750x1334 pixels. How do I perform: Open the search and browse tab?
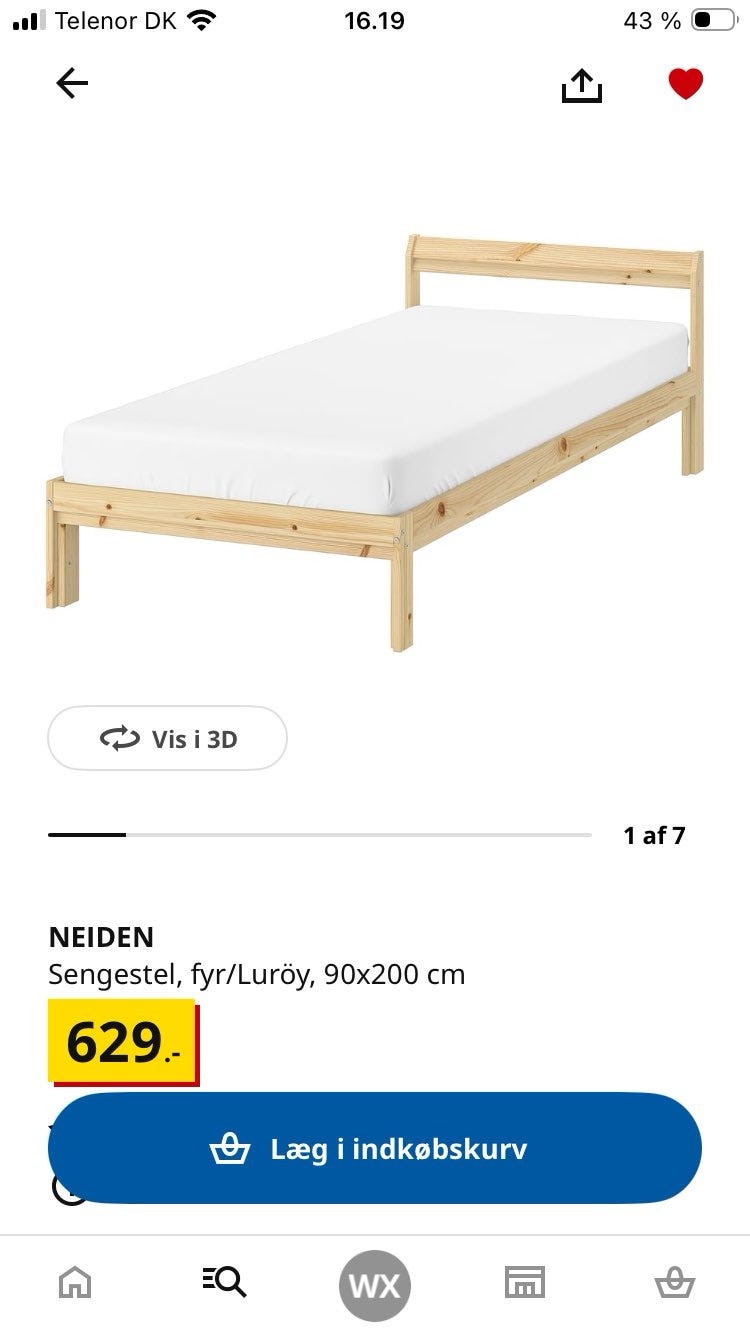coord(224,1281)
